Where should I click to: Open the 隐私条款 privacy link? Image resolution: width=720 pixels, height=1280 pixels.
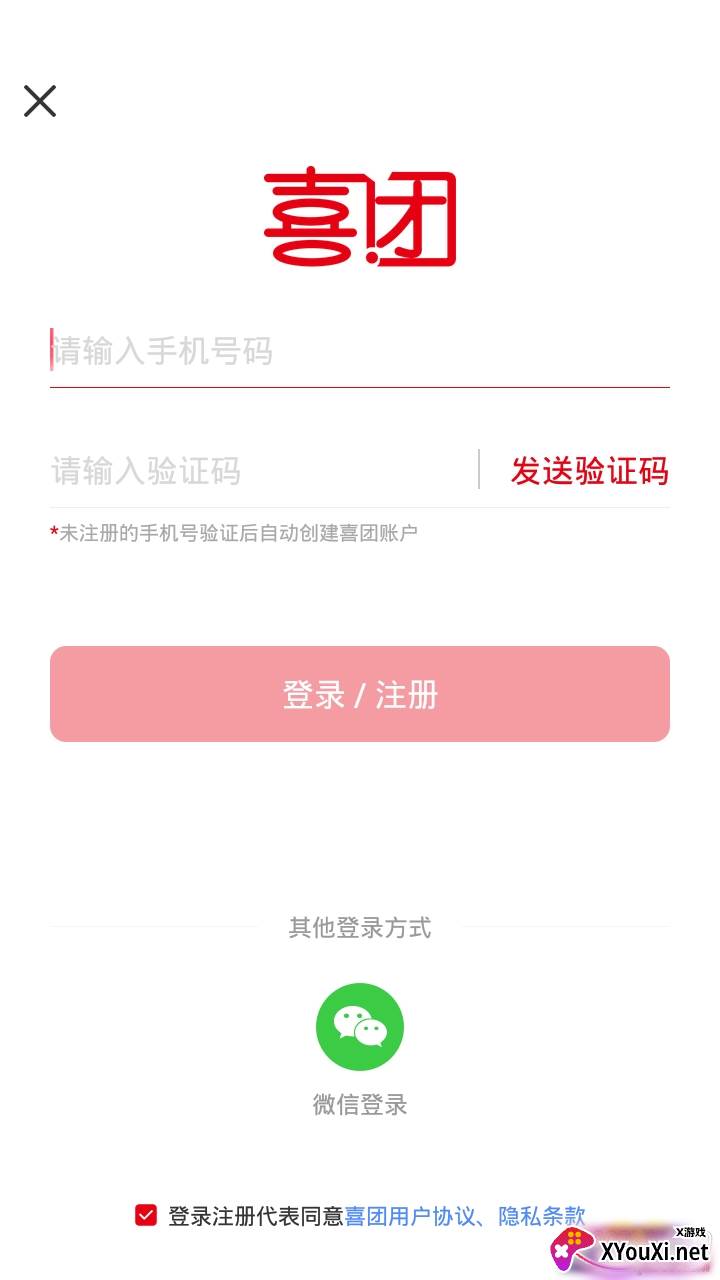pos(541,1216)
